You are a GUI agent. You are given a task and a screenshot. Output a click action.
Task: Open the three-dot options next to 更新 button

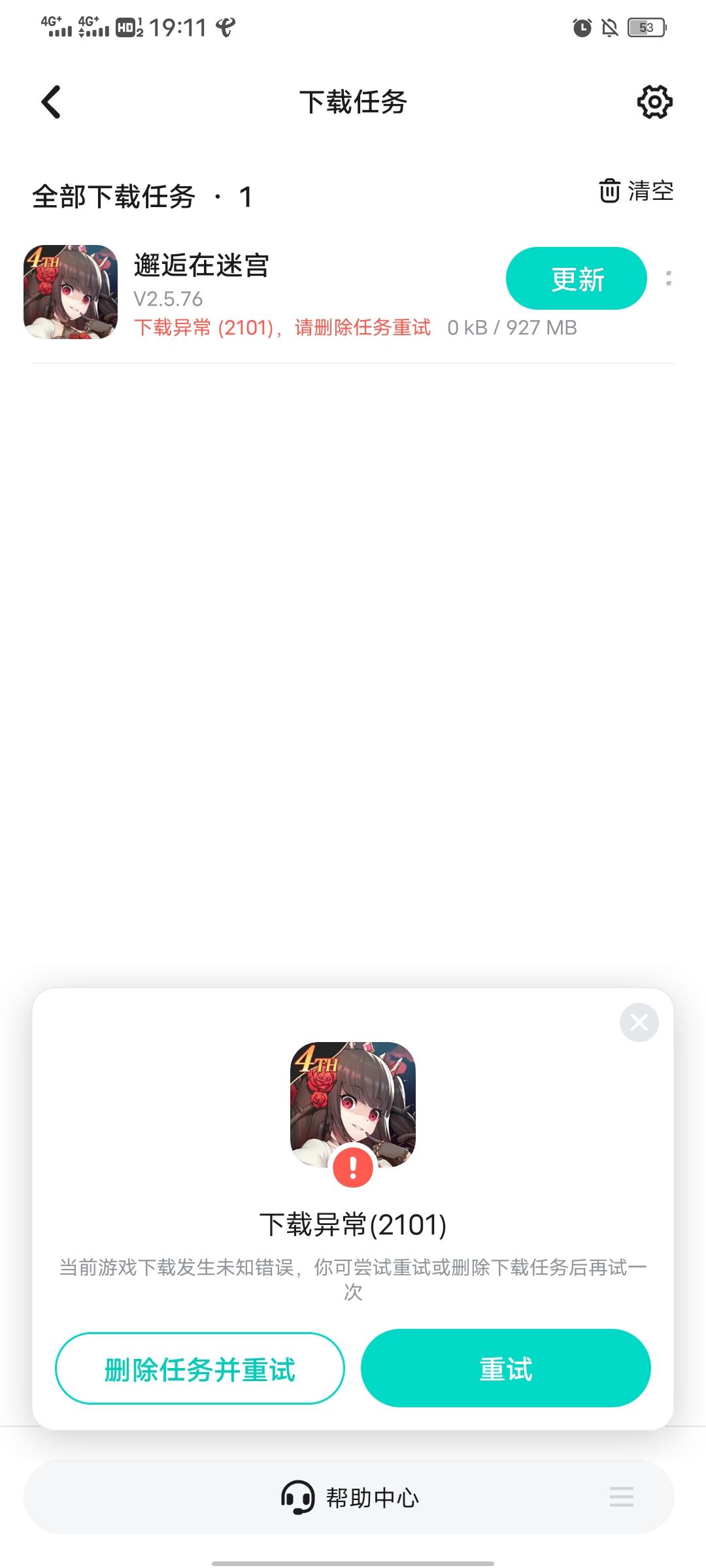669,278
